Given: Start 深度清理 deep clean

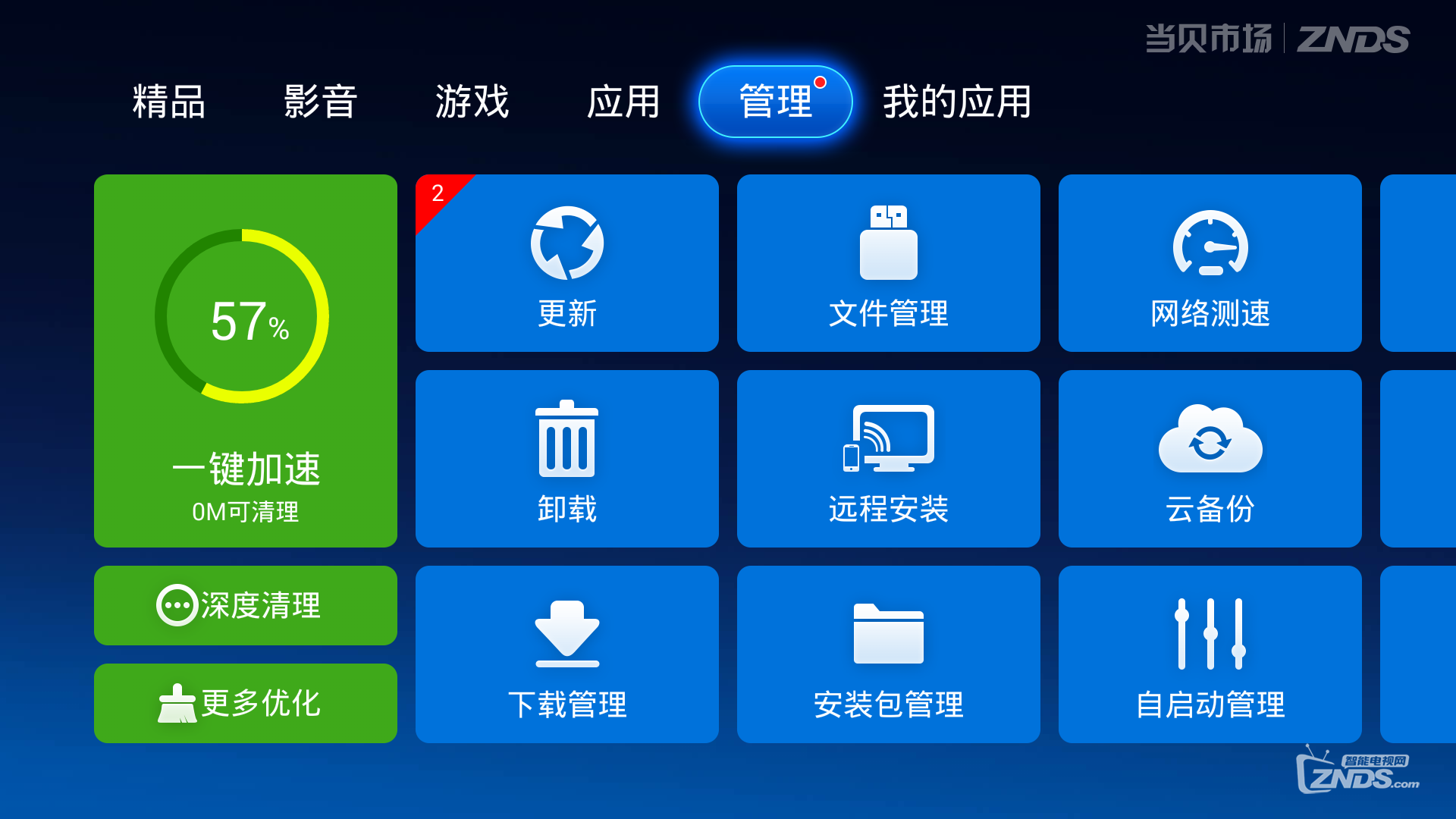Looking at the screenshot, I should (245, 605).
